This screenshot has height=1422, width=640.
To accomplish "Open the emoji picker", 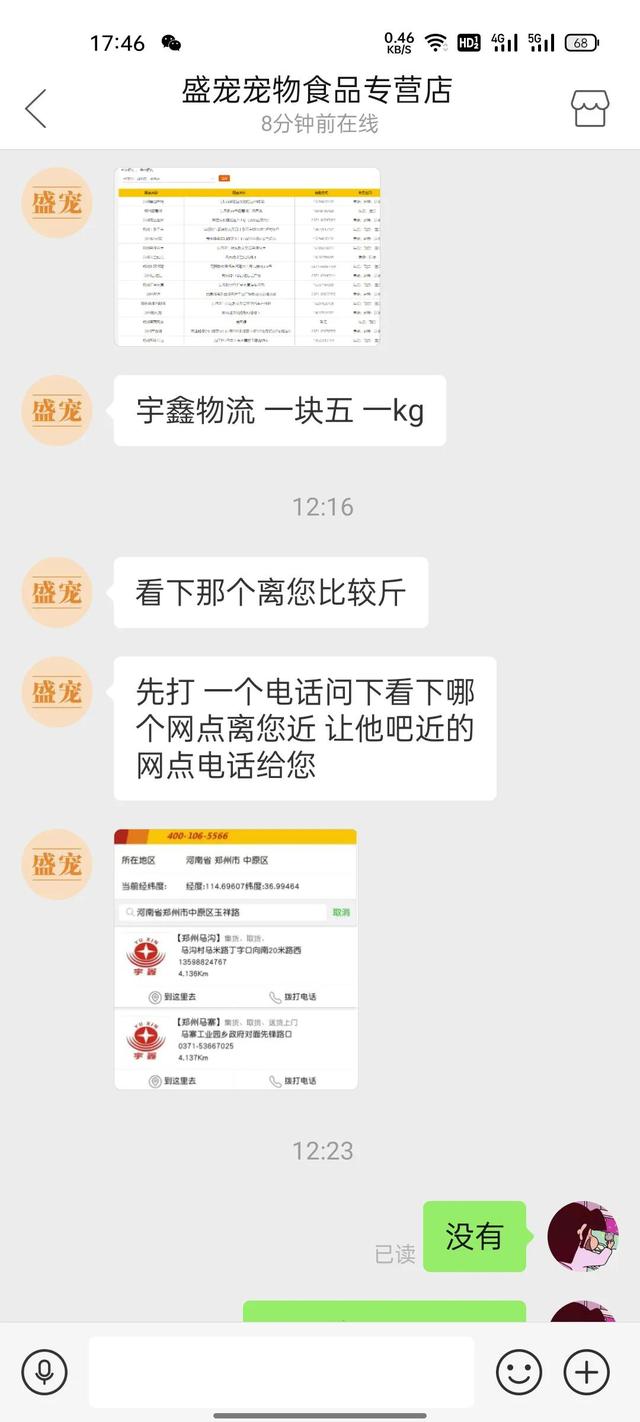I will tap(519, 1372).
